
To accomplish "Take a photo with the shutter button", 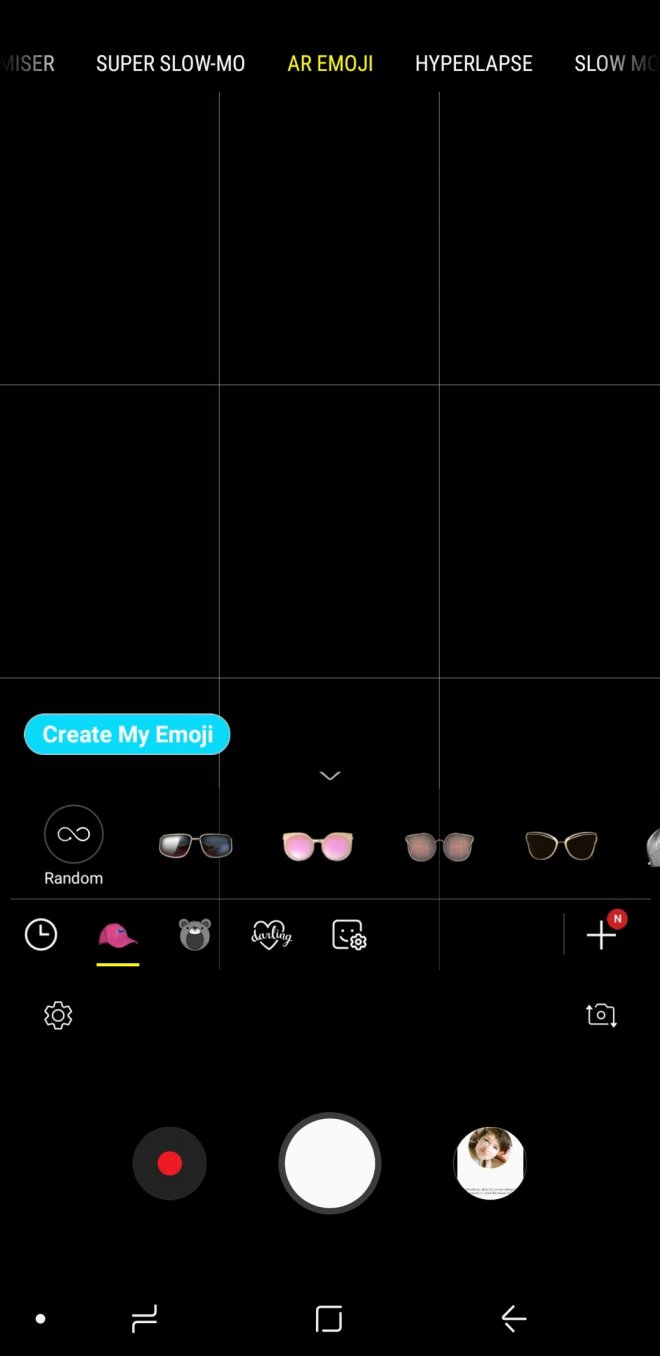I will tap(330, 1163).
